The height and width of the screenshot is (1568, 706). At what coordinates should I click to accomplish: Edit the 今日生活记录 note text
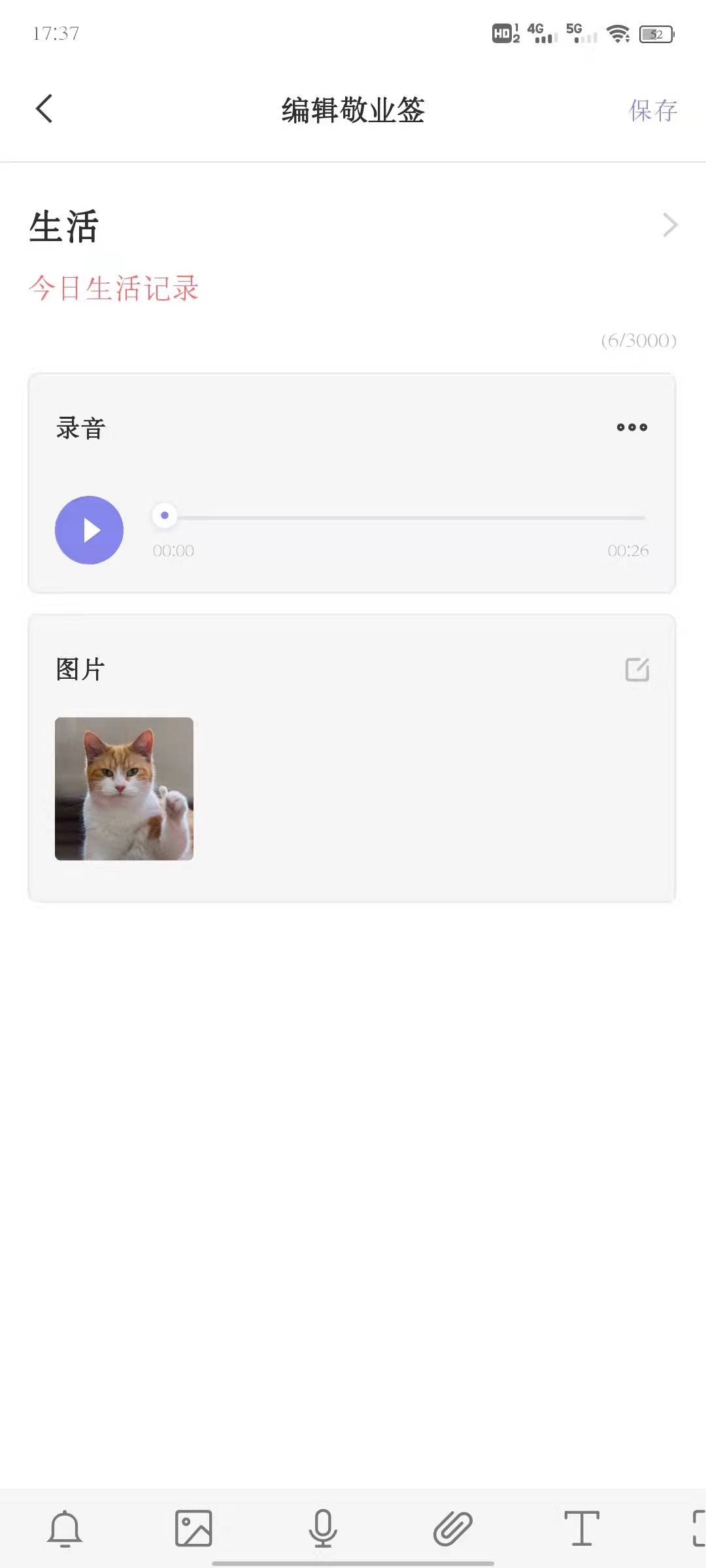pyautogui.click(x=114, y=288)
